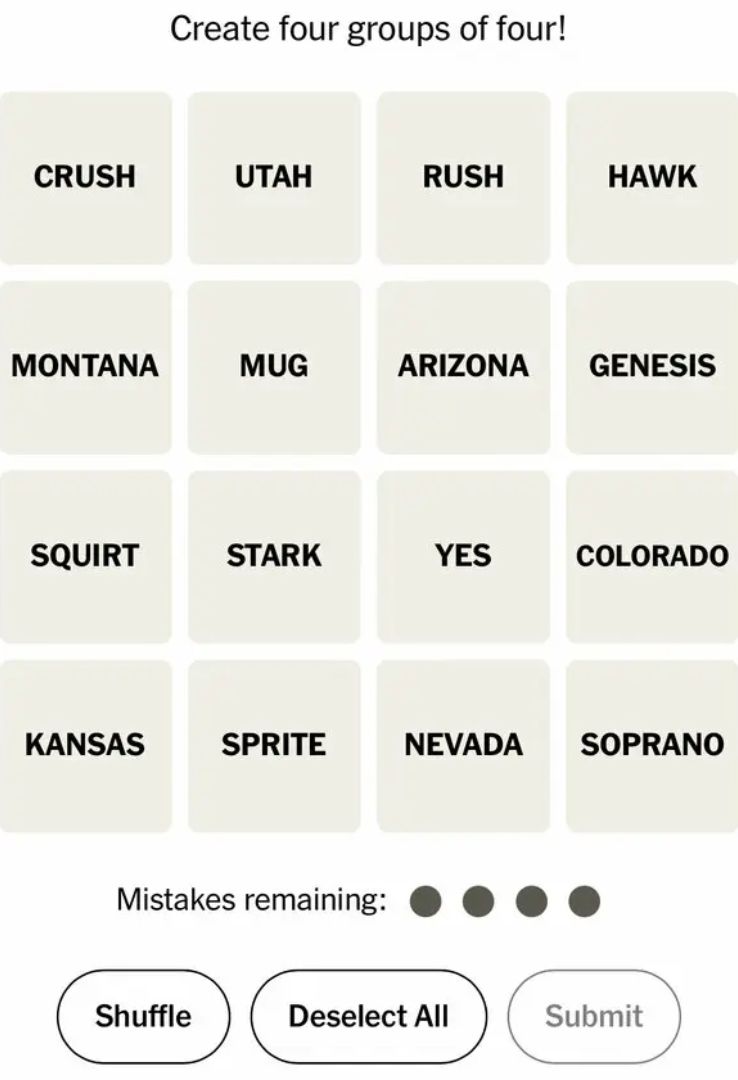Choose the MONTANA tile
Screen dimensions: 738x1080
point(85,366)
